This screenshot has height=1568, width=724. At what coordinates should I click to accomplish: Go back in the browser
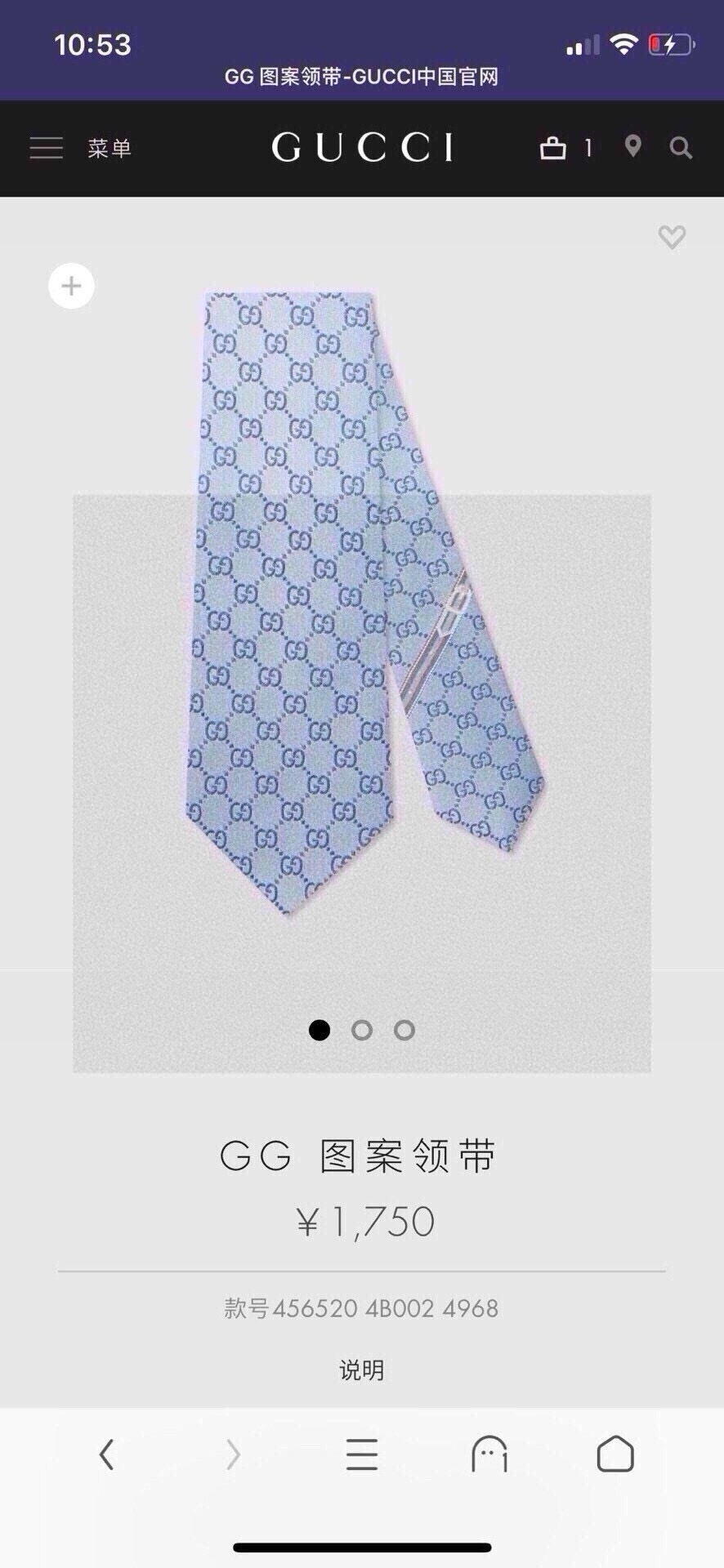tap(106, 1454)
